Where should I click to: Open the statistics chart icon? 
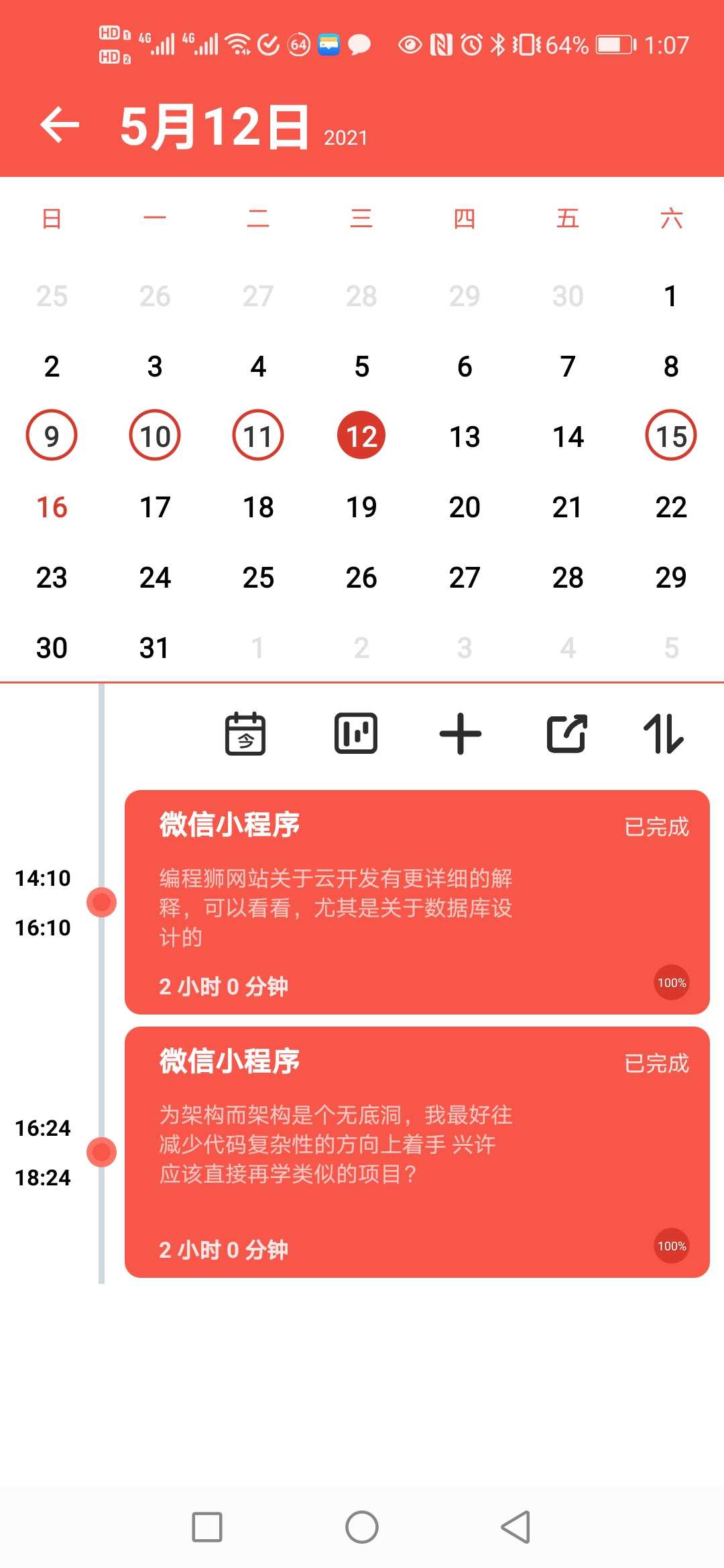355,734
